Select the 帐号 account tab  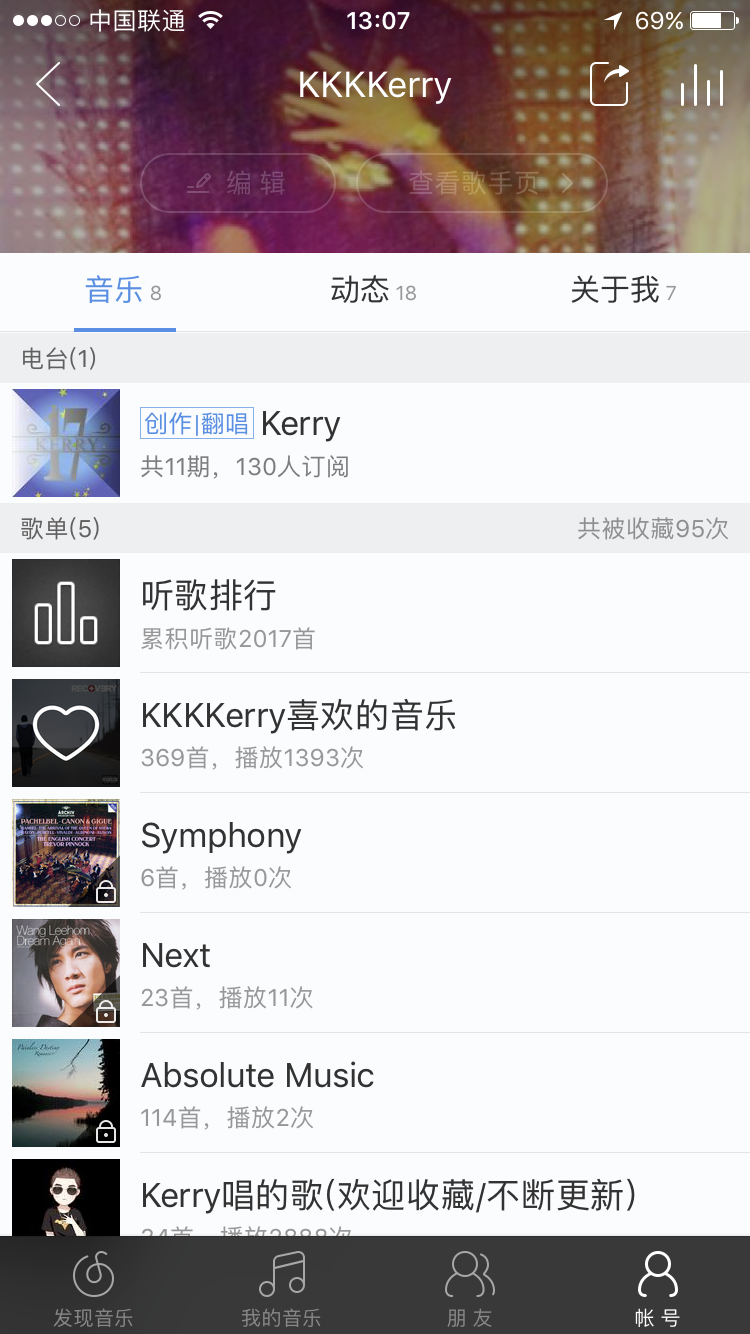(657, 1288)
